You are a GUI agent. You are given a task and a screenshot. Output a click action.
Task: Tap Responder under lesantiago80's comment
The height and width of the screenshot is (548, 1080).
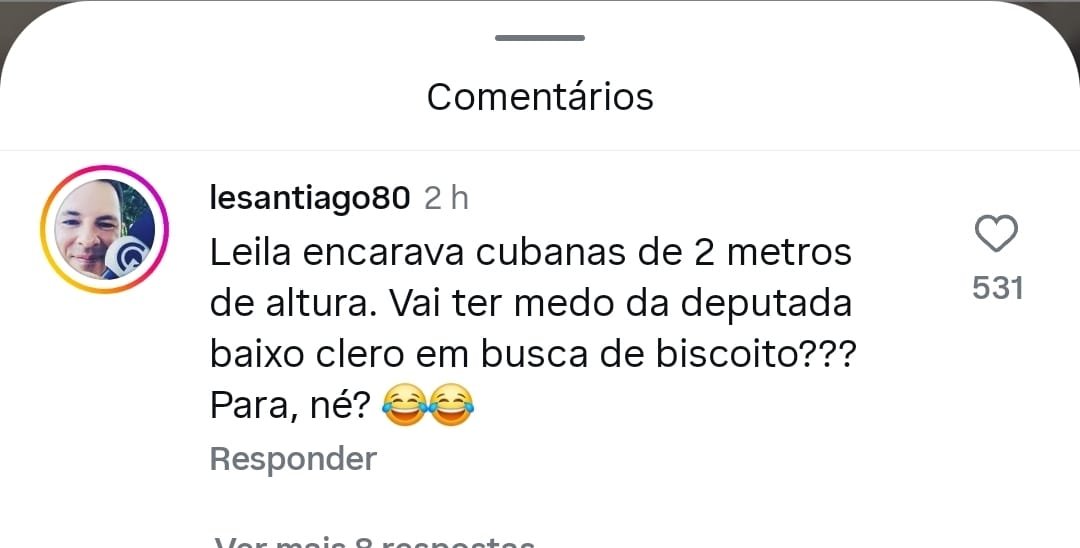click(293, 459)
